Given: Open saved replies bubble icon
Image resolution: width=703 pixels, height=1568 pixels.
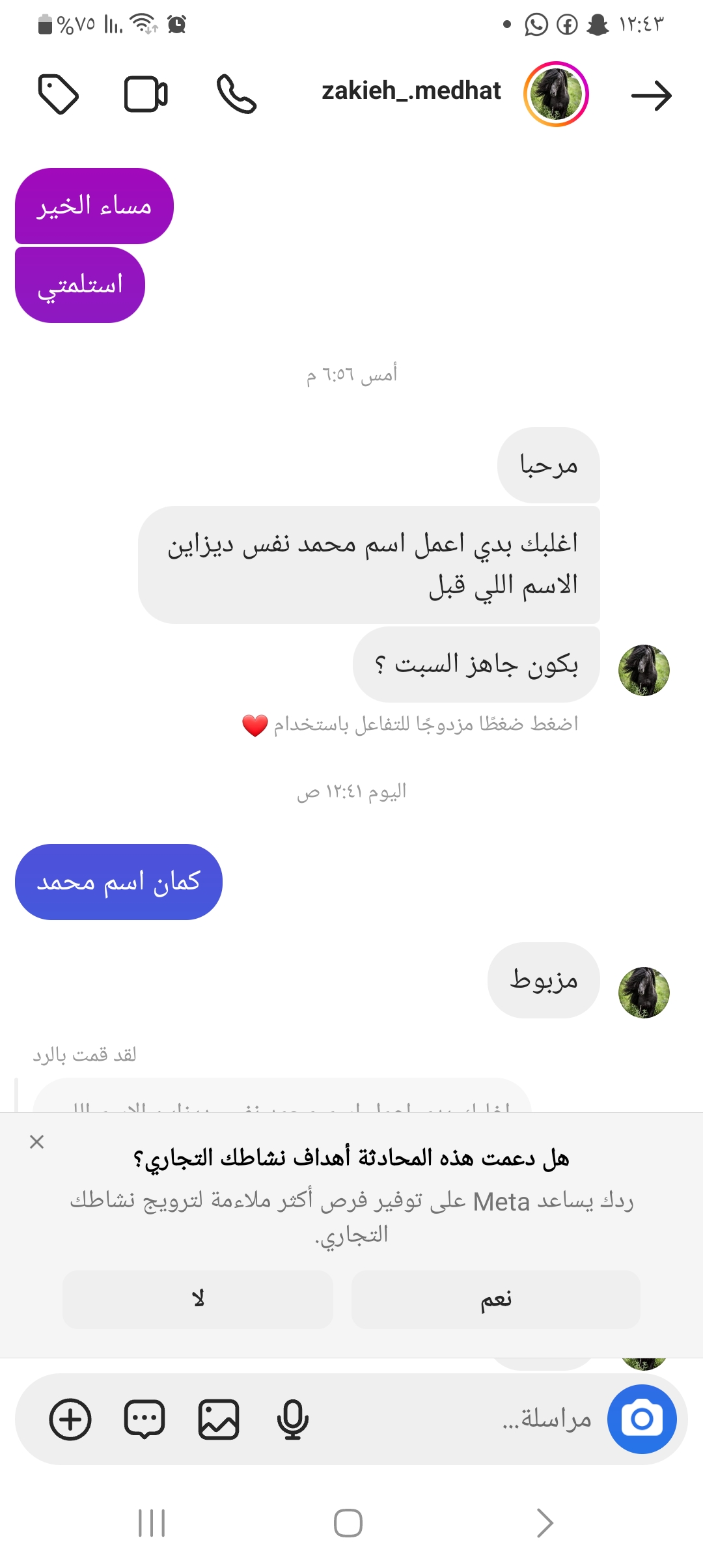Looking at the screenshot, I should pyautogui.click(x=145, y=1419).
